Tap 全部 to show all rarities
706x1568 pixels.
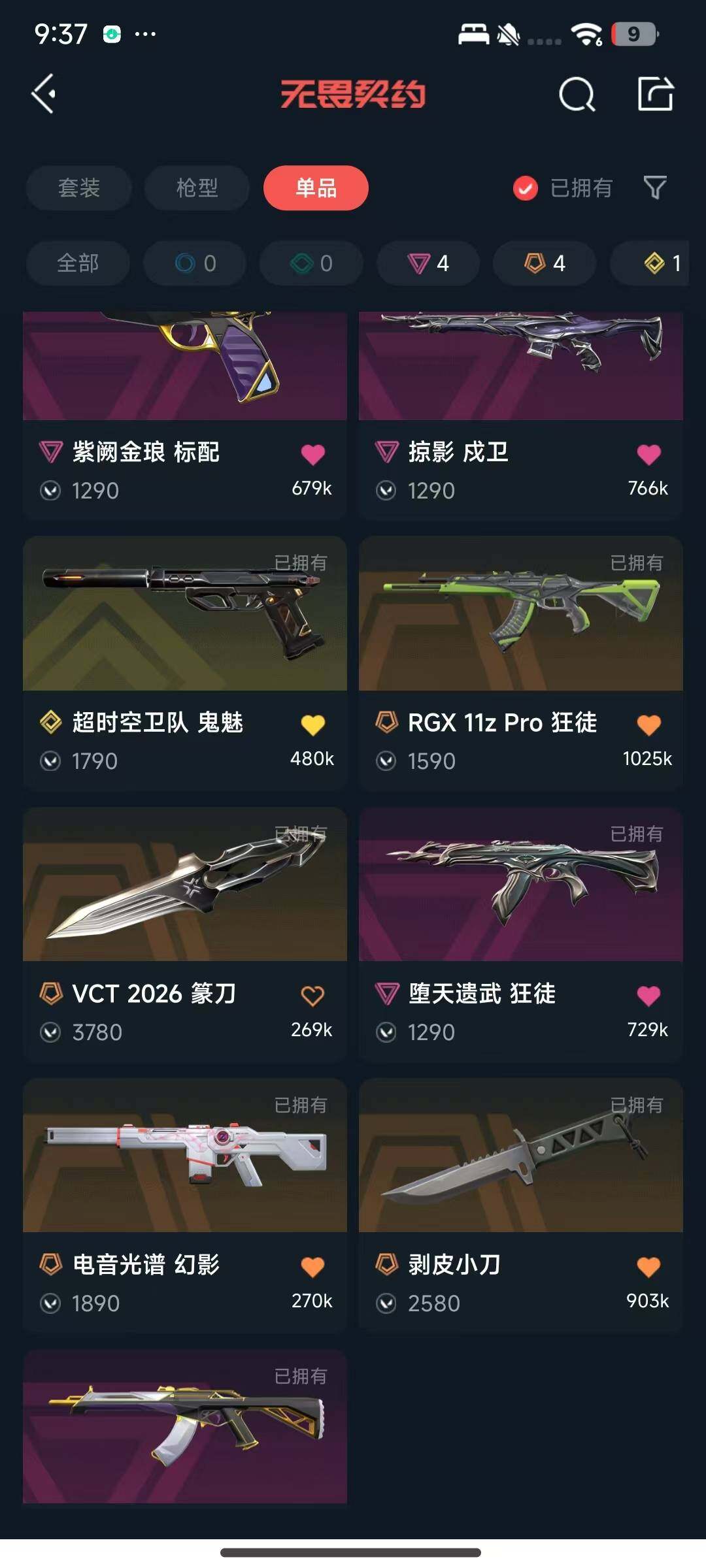pyautogui.click(x=77, y=264)
